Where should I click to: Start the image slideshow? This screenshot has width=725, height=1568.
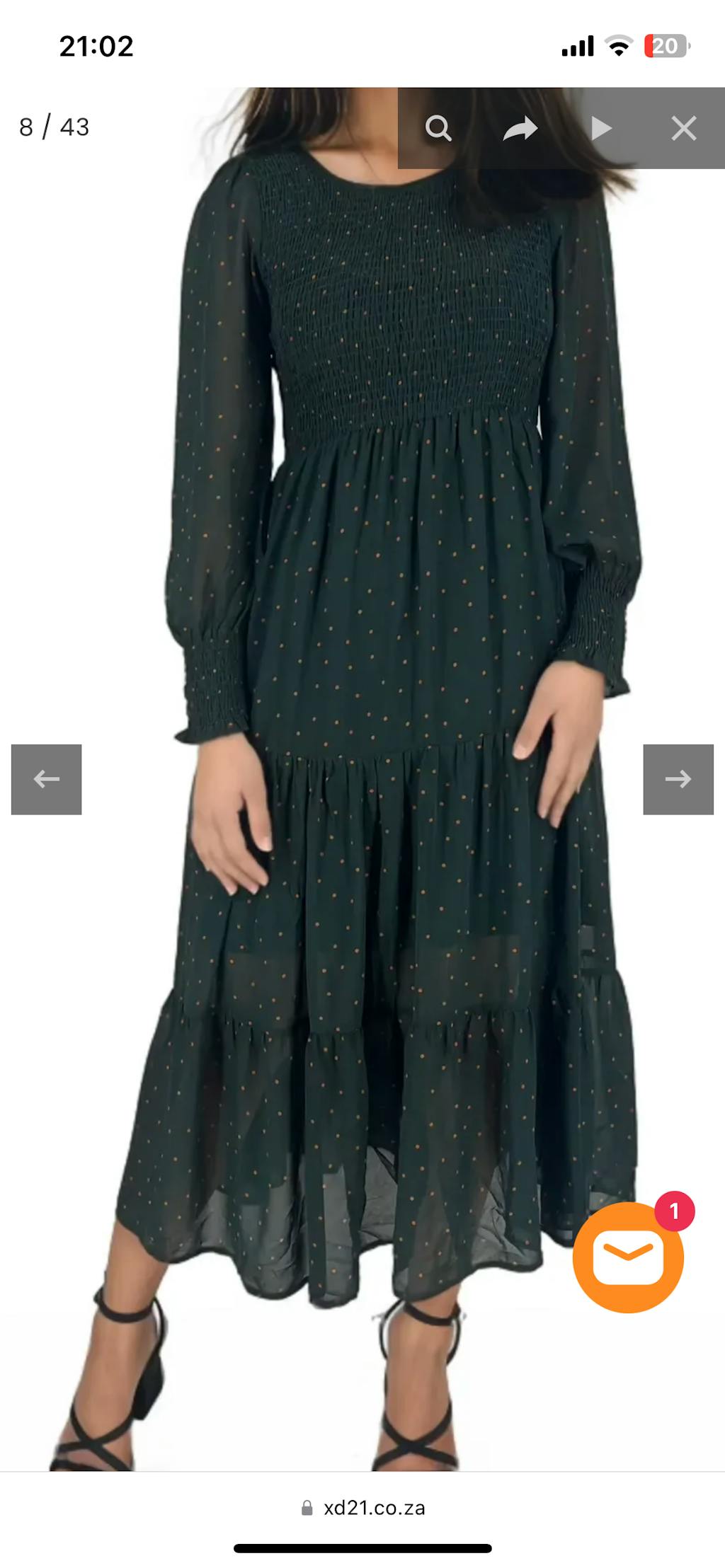[x=601, y=128]
